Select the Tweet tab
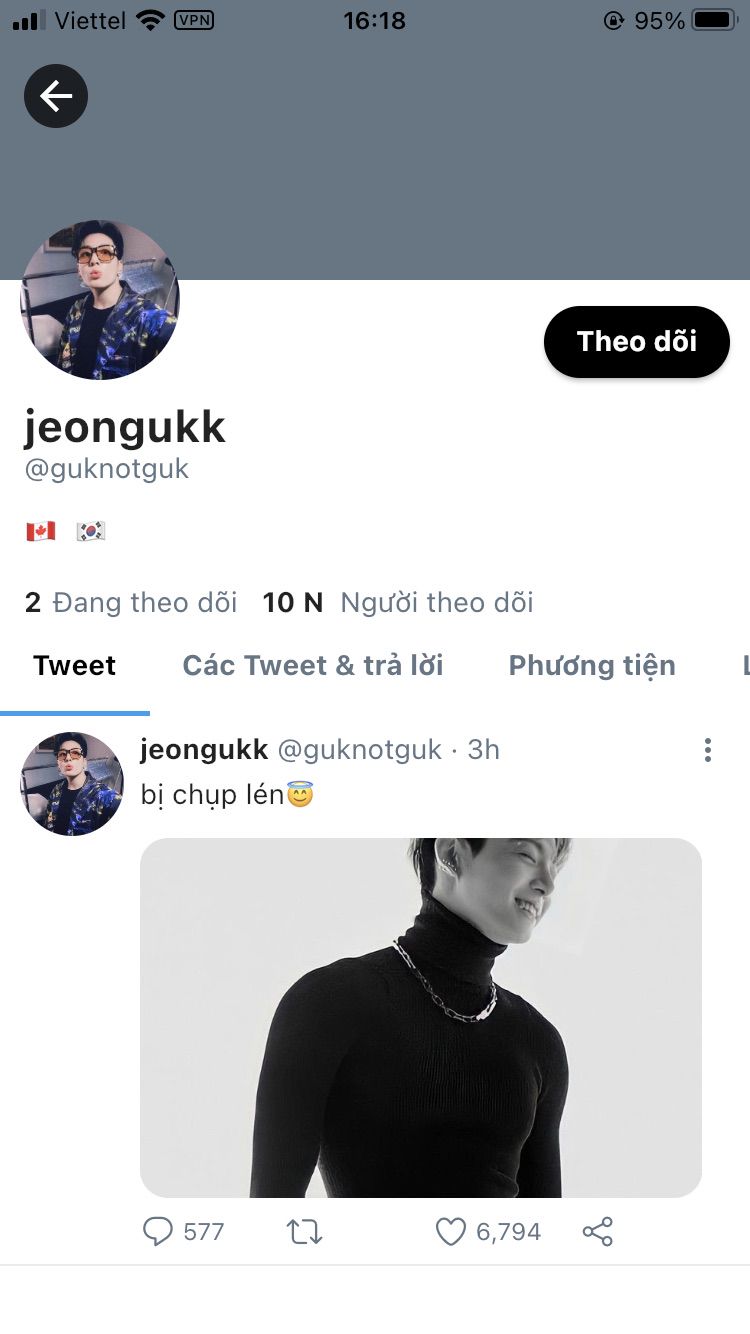Screen dimensions: 750x1334 (74, 666)
